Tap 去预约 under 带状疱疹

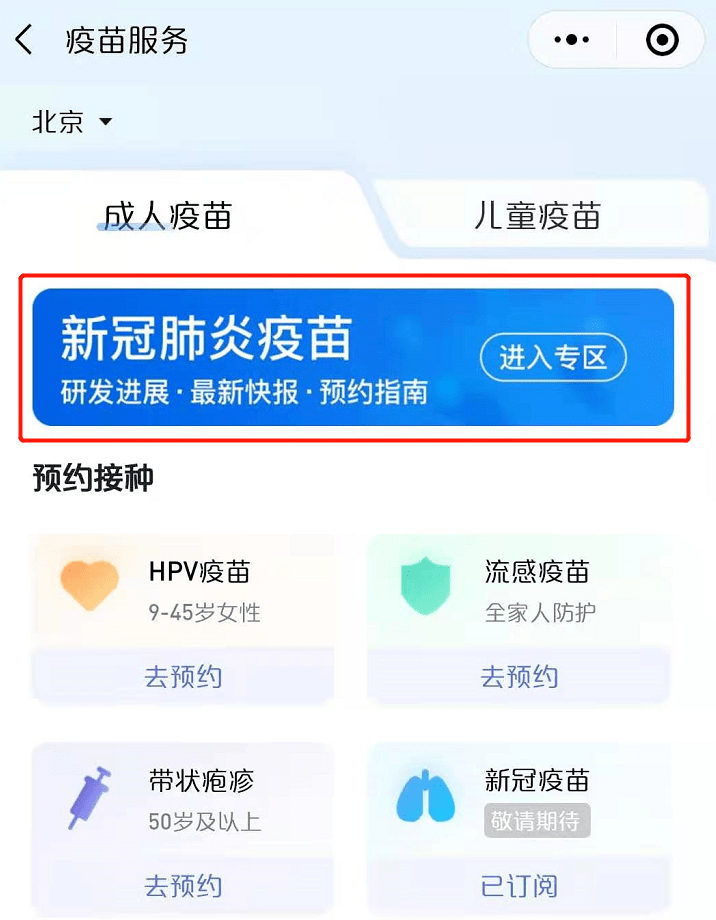(x=183, y=886)
